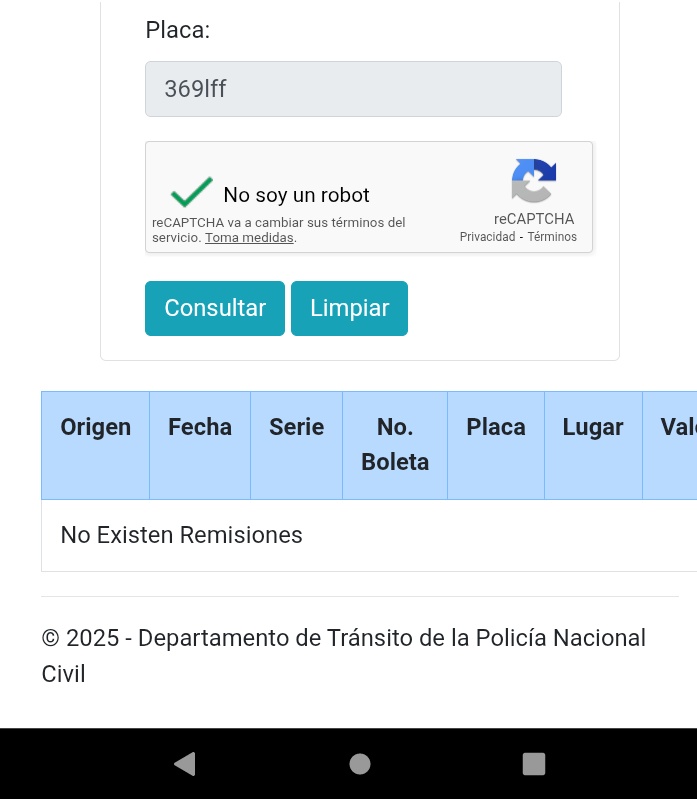Open the recent apps view
Image resolution: width=697 pixels, height=799 pixels.
tap(534, 764)
